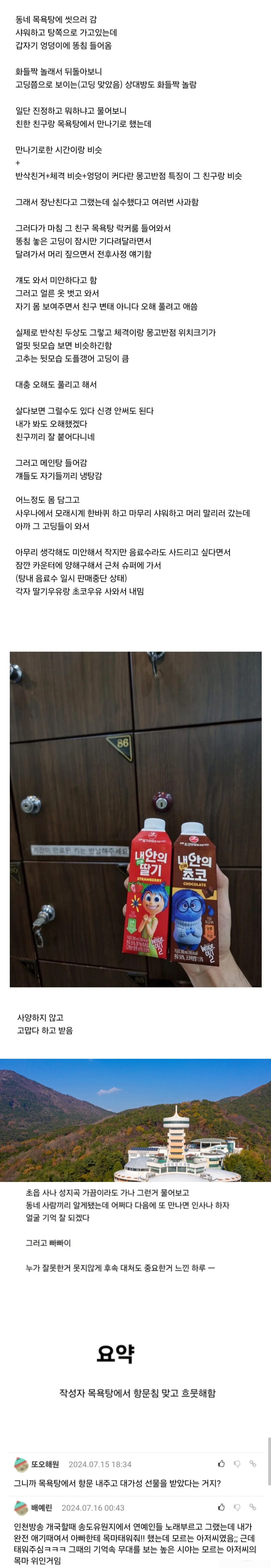Viewport: 271px width, 1568px height.
Task: Dislike 배예린's comment
Action: [x=237, y=1507]
